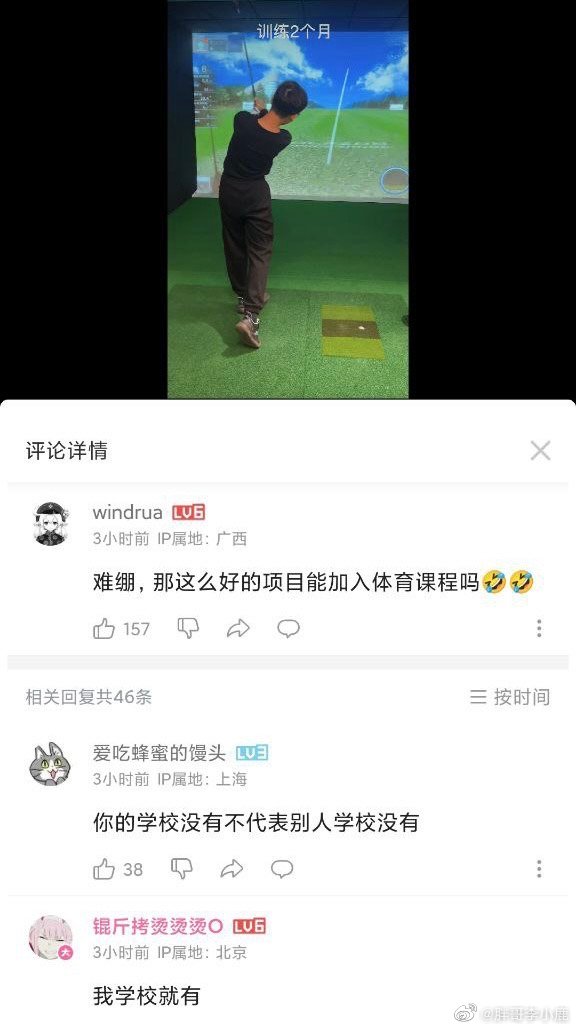The width and height of the screenshot is (576, 1030).
Task: Open 锟斤拷烫烫烫O's profile avatar
Action: click(51, 937)
